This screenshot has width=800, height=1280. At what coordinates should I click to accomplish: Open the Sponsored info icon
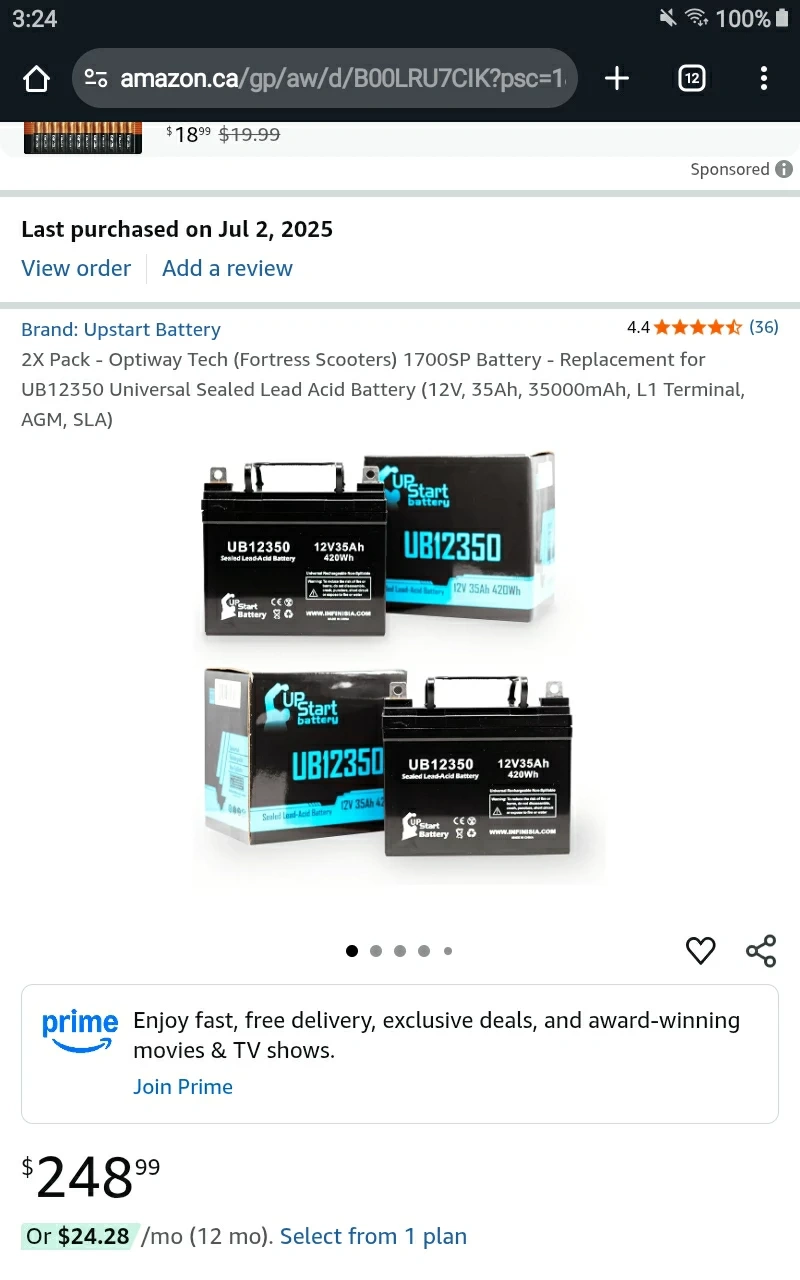[784, 169]
